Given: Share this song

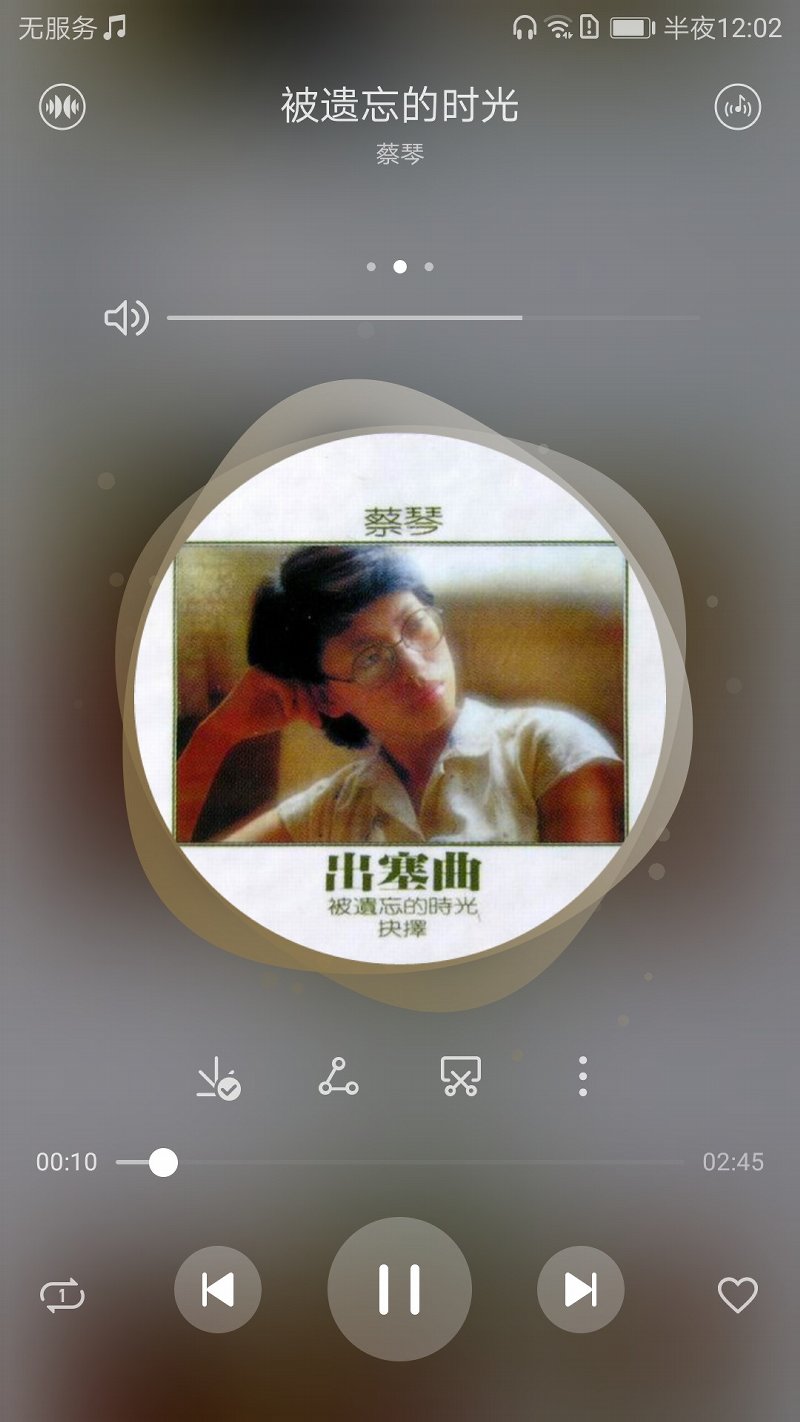Looking at the screenshot, I should click(338, 1077).
